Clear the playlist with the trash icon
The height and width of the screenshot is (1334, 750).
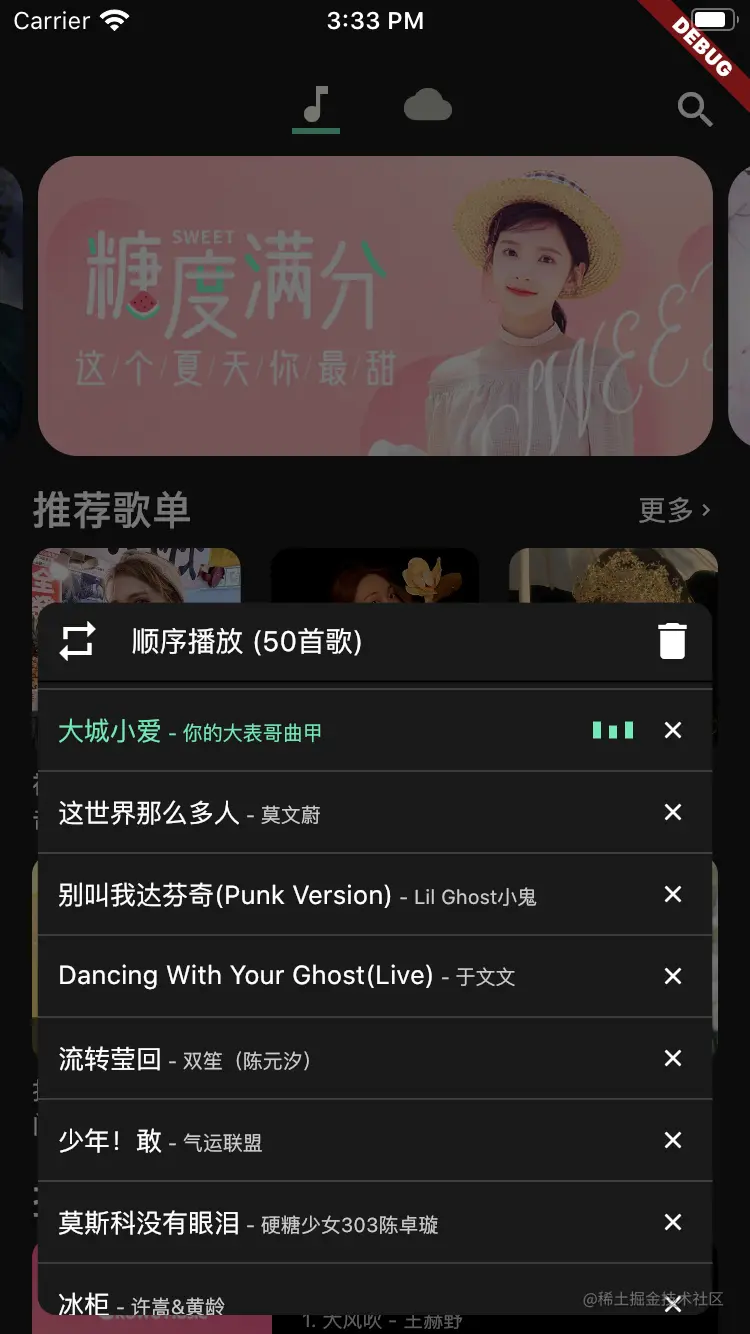click(x=672, y=641)
